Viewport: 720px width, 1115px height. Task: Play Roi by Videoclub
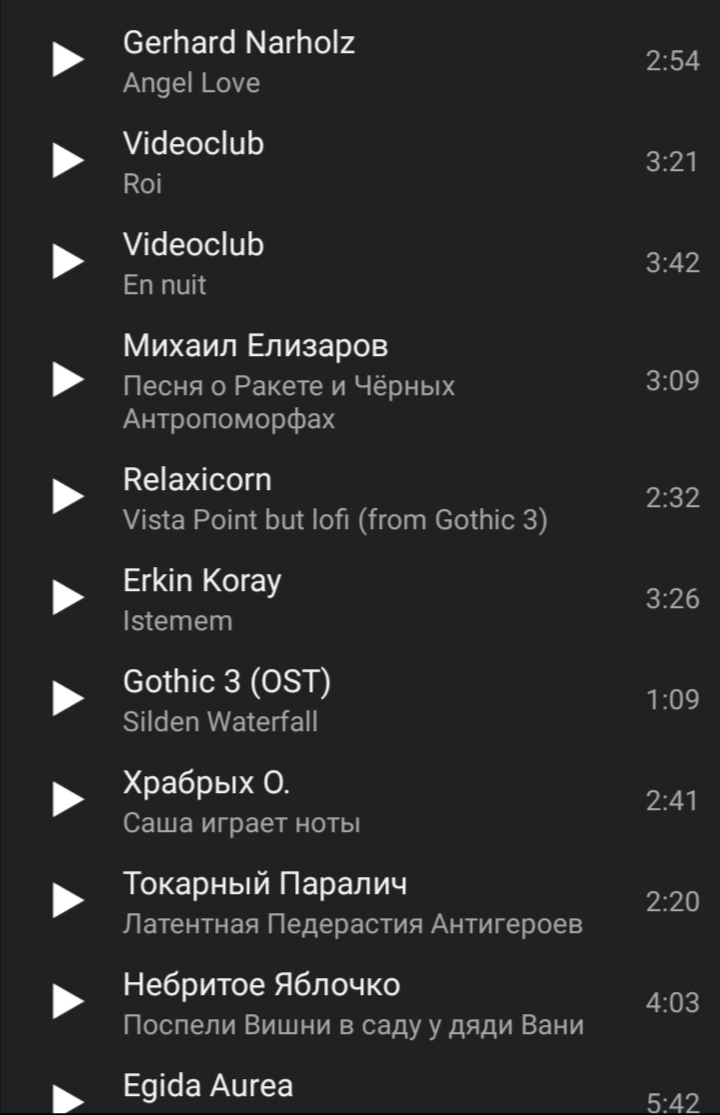67,161
